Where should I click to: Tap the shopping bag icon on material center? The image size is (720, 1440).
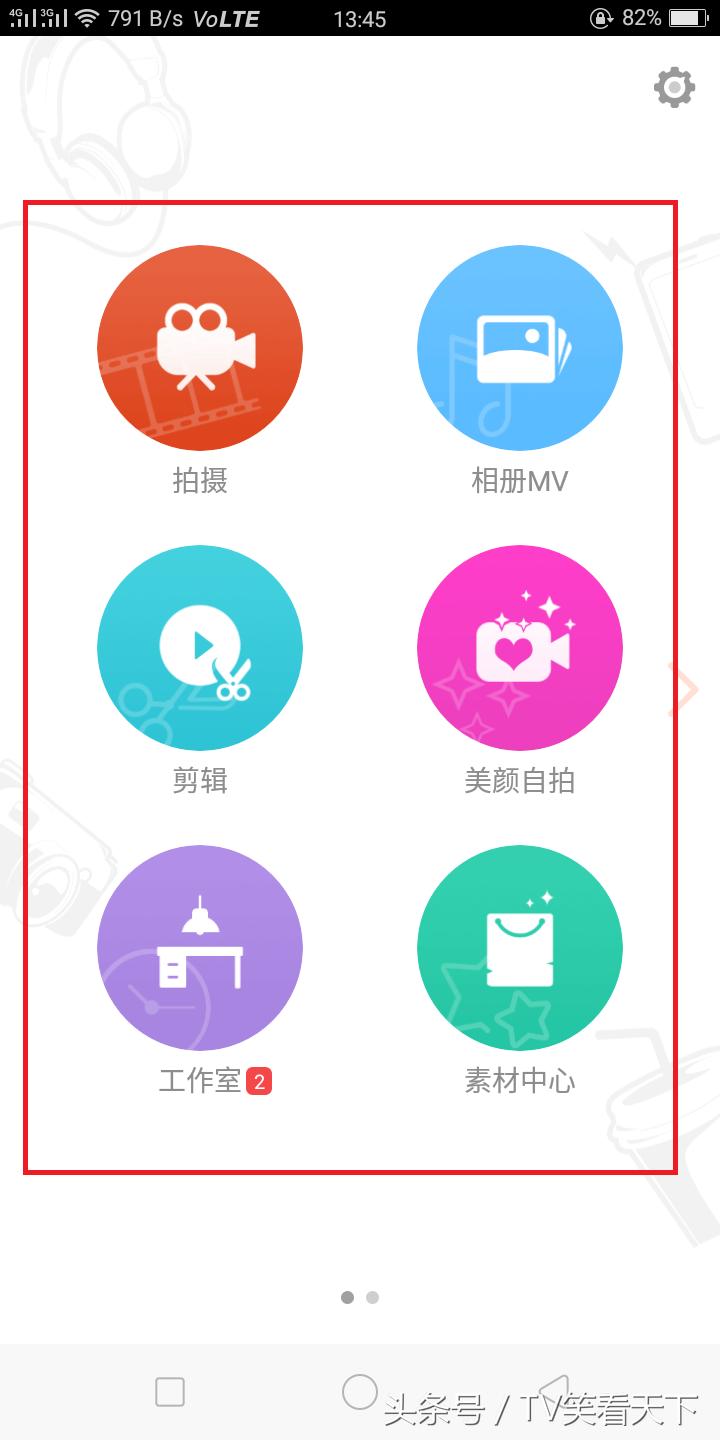tap(519, 947)
